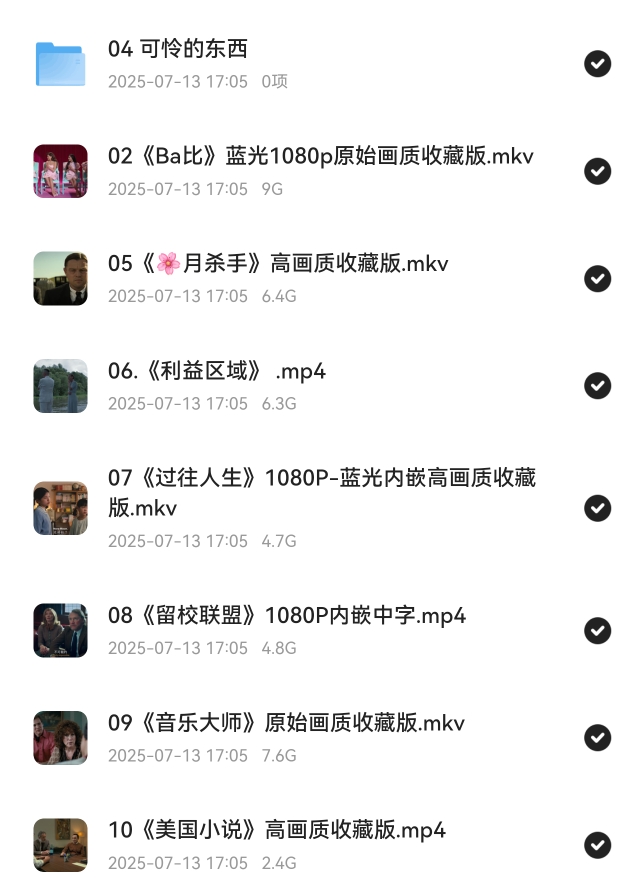
Task: Open 08《留校联盟》1080P内嵌中字.mp4
Action: click(x=287, y=616)
